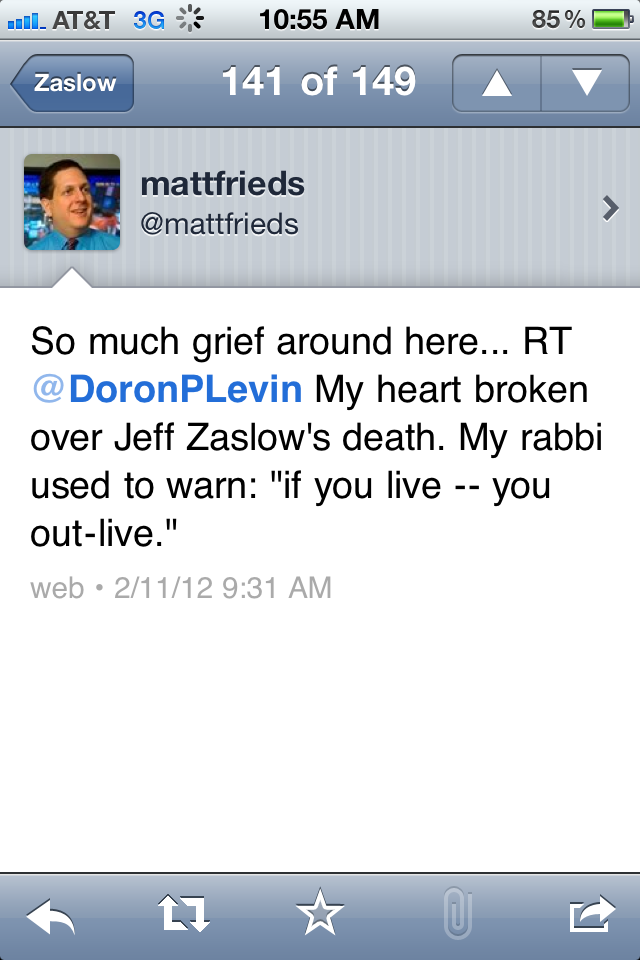Retweet this tweet

[185, 913]
